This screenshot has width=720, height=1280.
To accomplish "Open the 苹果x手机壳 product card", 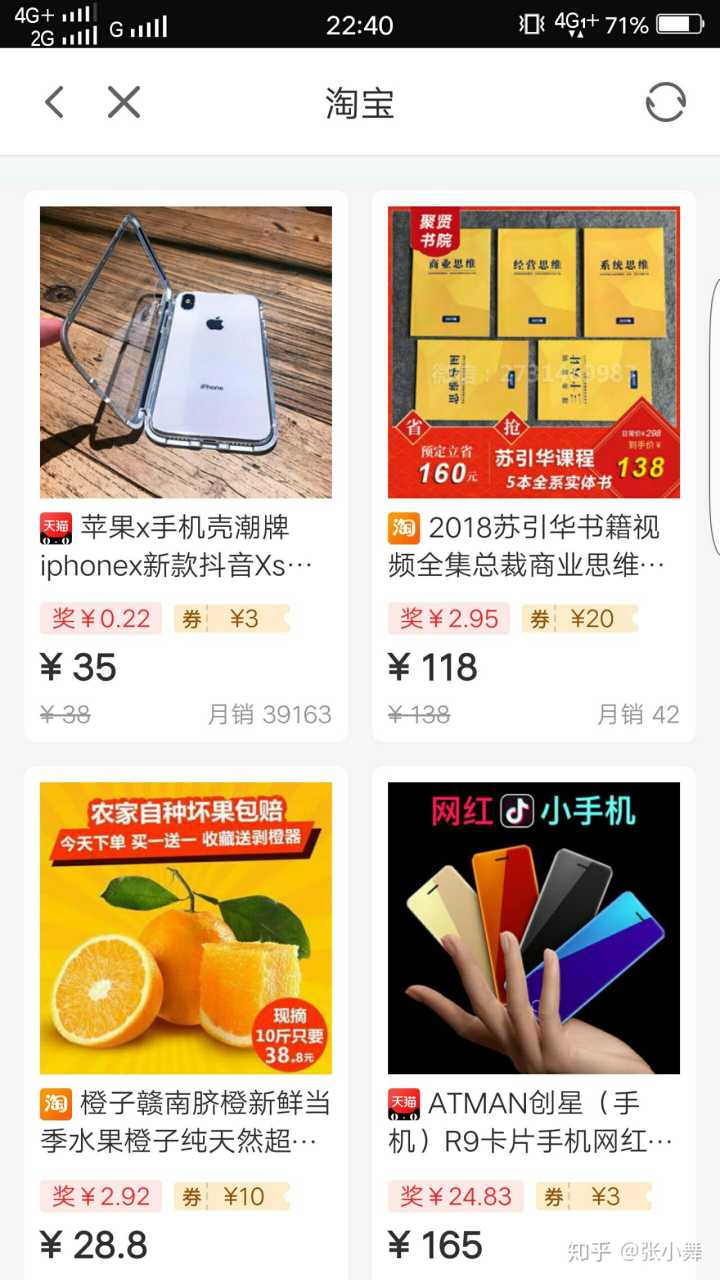I will coord(186,352).
